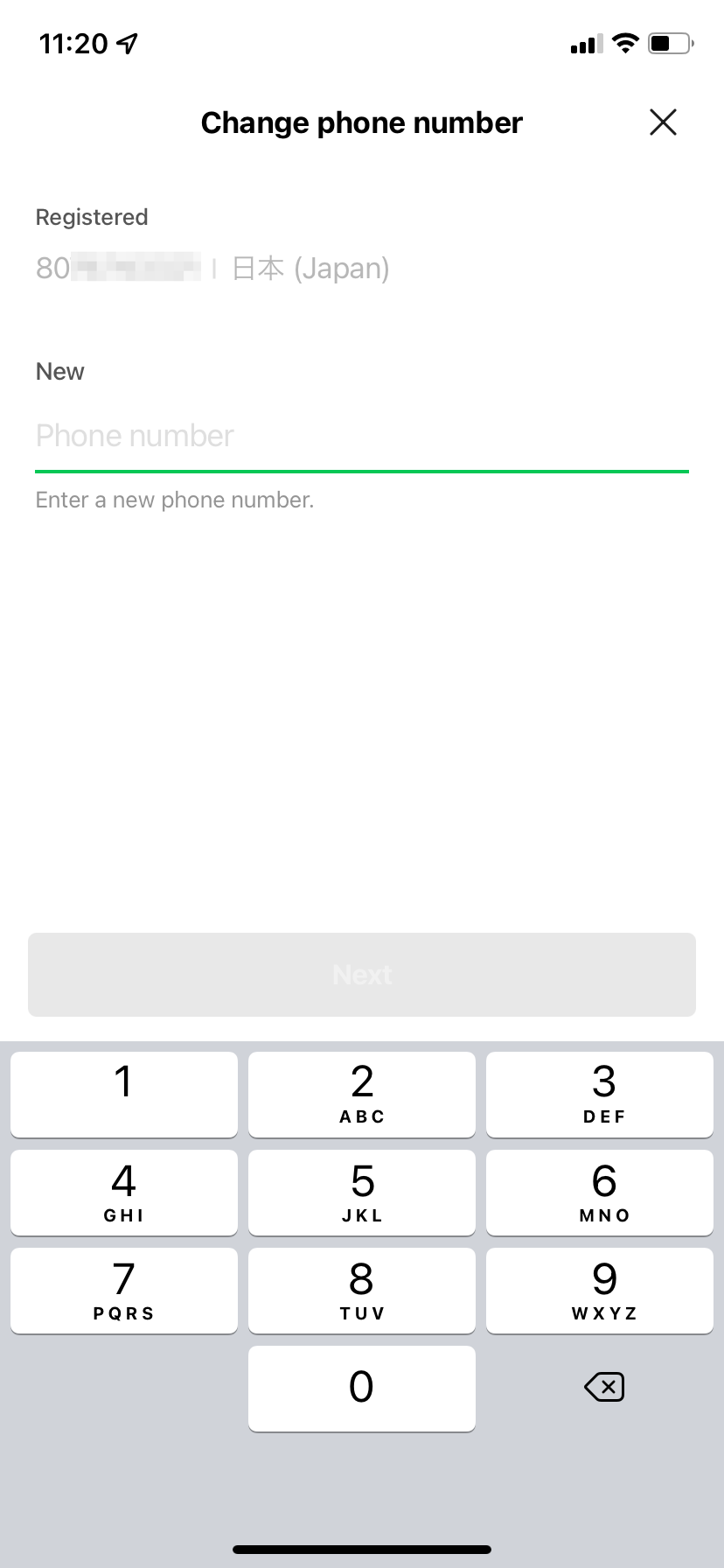This screenshot has height=1568, width=724.
Task: Tap the Next button
Action: click(362, 975)
